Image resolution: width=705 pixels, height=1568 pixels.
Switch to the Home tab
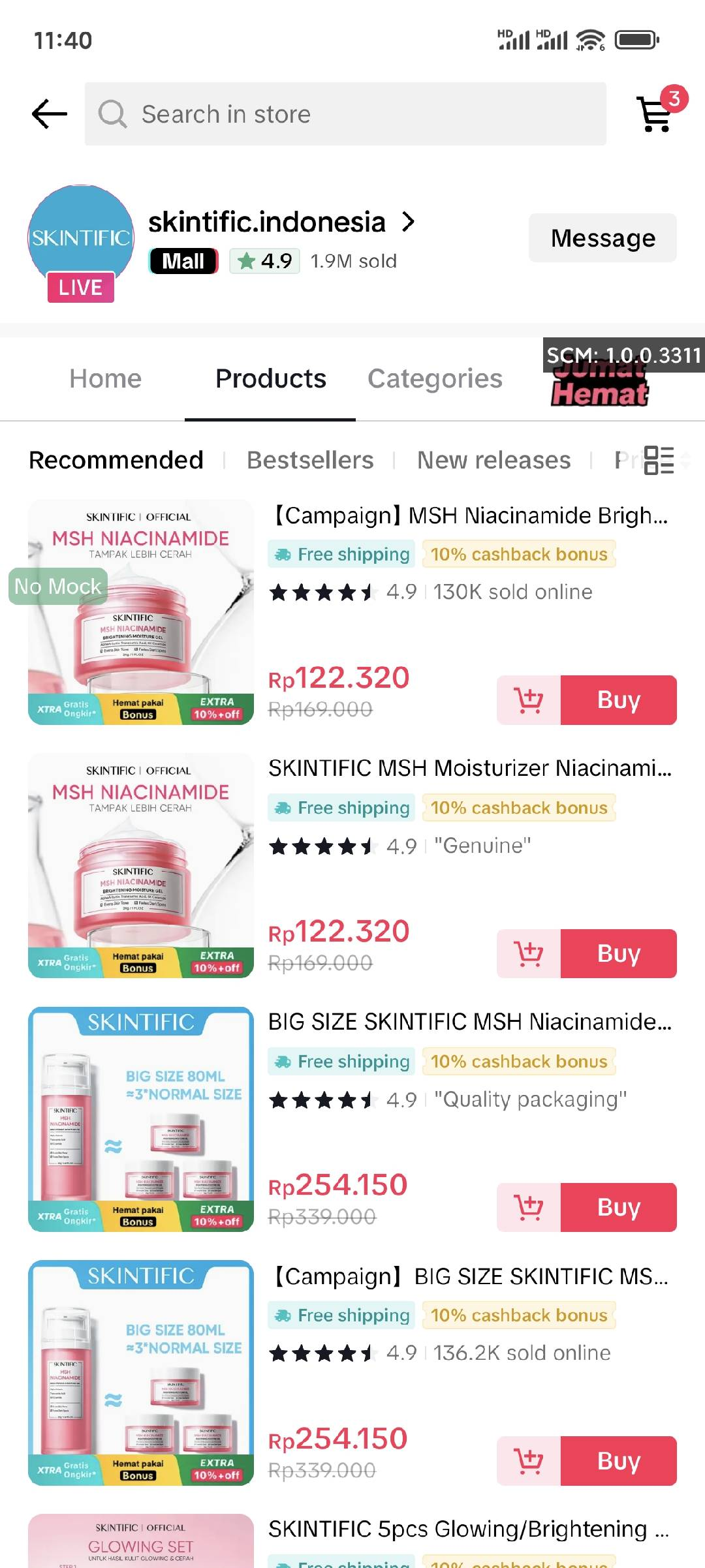[x=105, y=378]
